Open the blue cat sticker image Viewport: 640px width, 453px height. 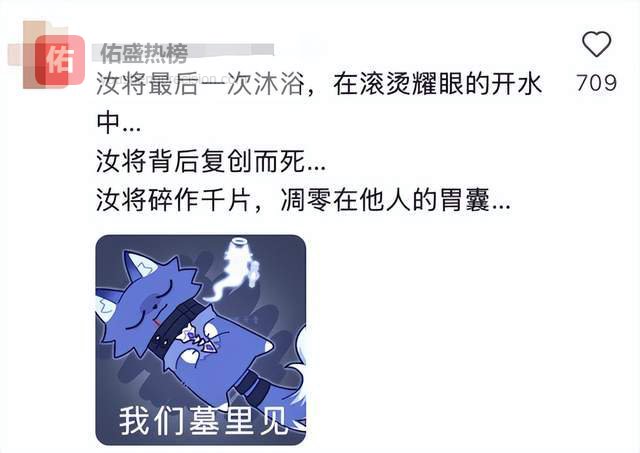coord(200,339)
